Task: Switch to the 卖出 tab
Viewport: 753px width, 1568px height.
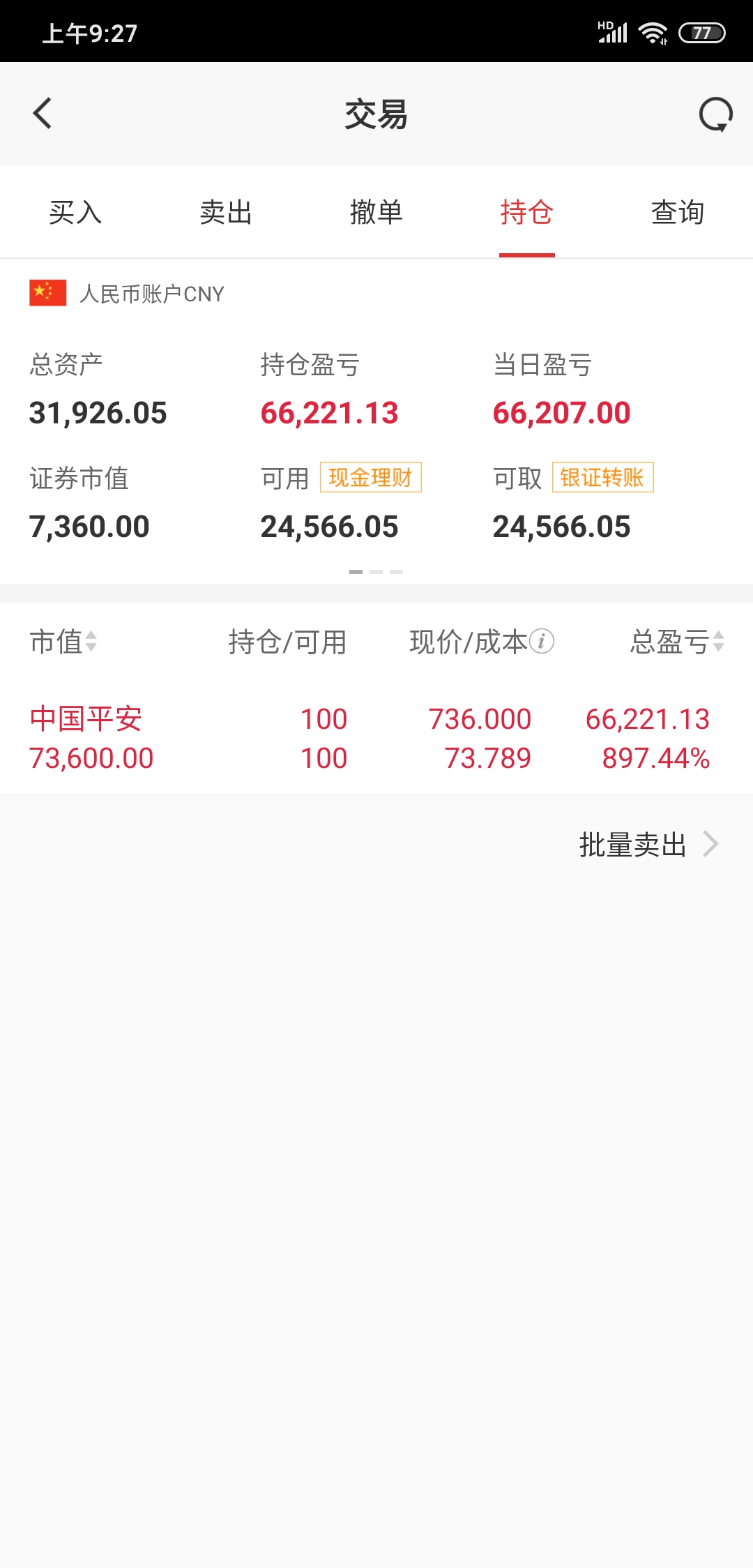Action: pyautogui.click(x=226, y=212)
